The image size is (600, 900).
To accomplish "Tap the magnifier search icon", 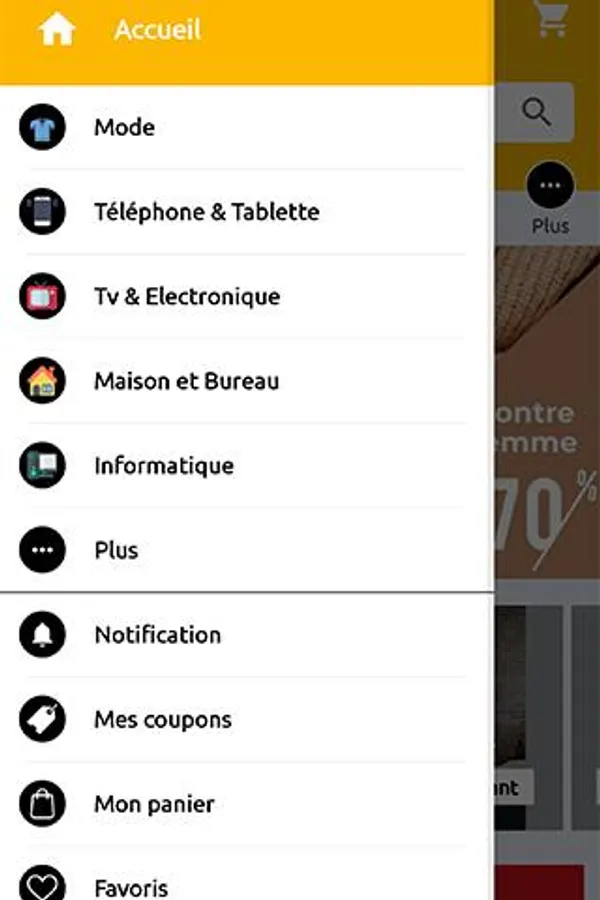I will click(x=537, y=113).
